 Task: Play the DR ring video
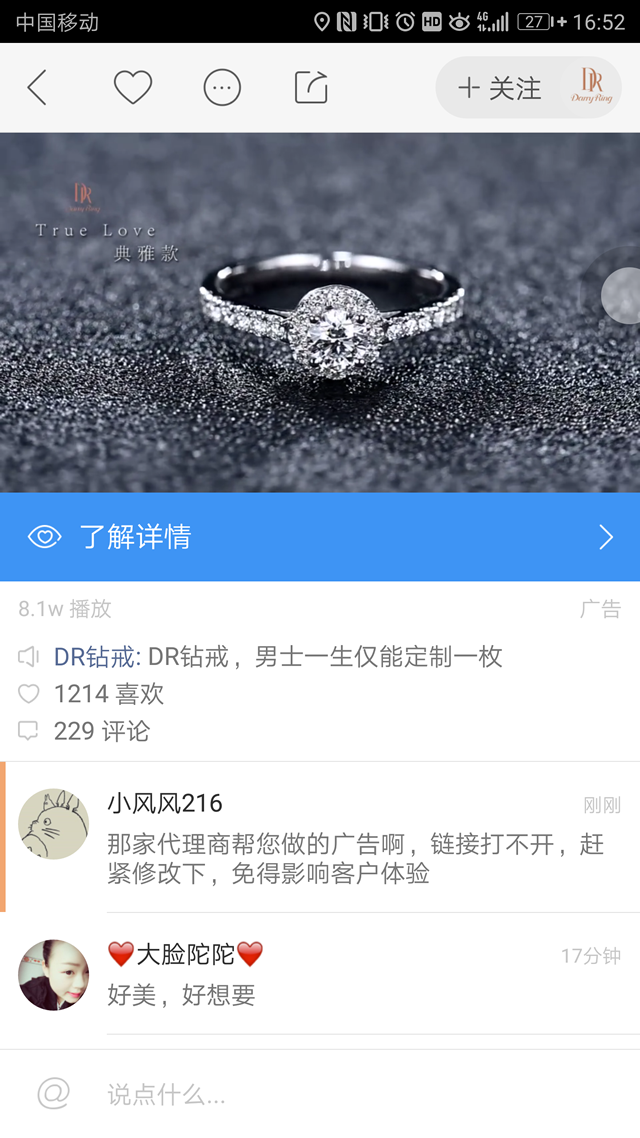coord(320,312)
